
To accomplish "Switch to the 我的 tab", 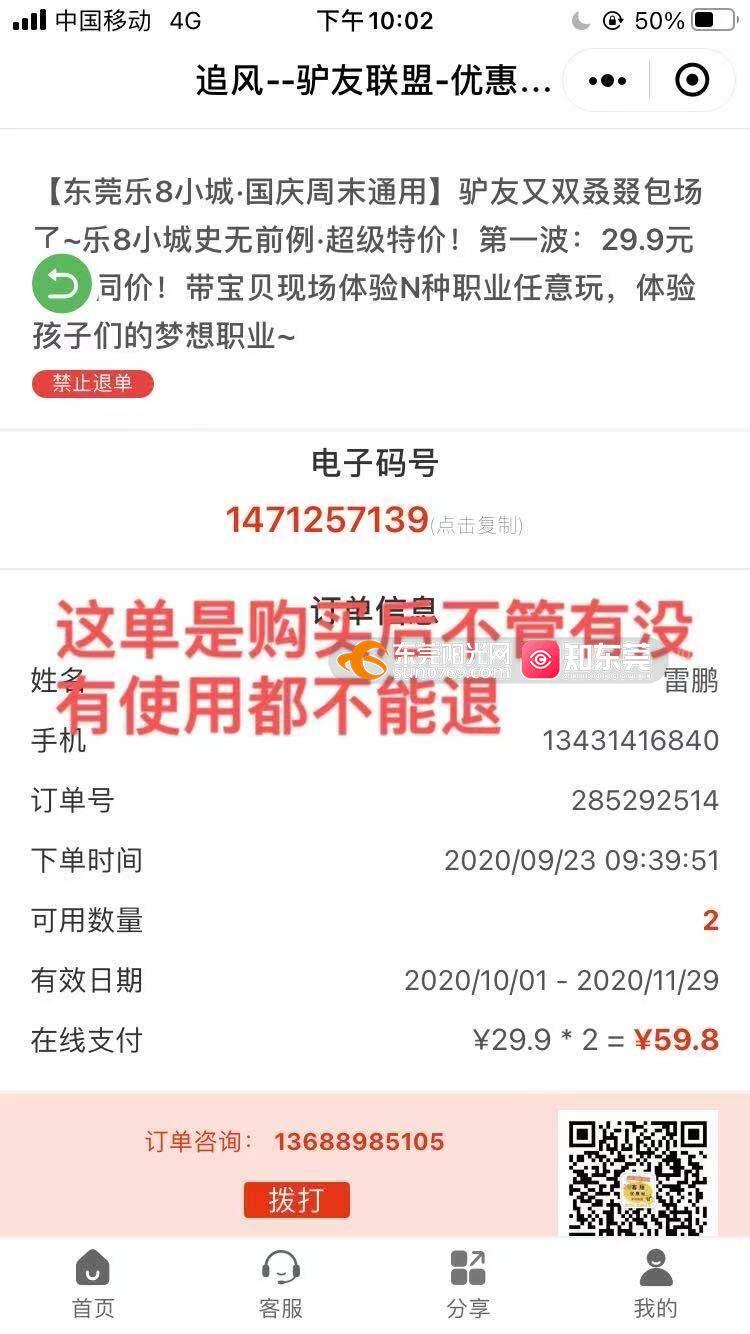I will tap(655, 1283).
